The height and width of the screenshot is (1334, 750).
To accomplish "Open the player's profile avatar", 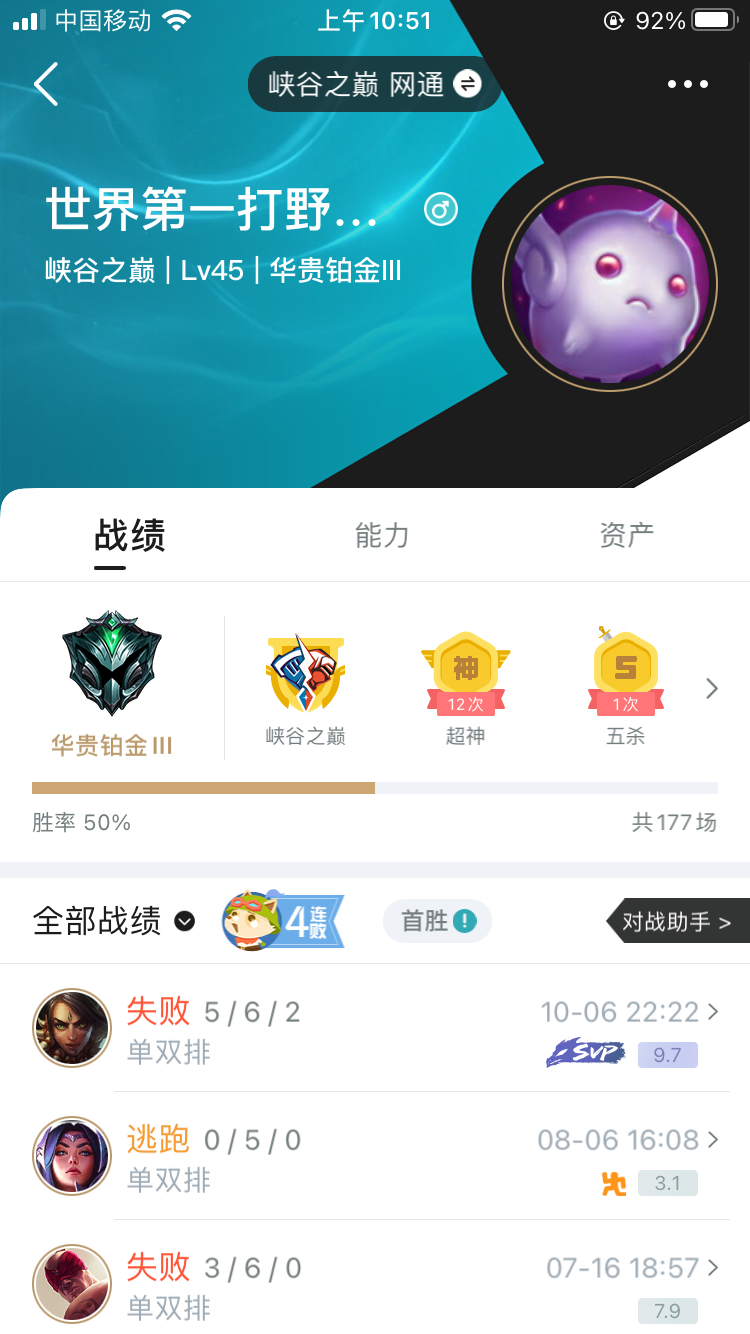I will tap(610, 282).
